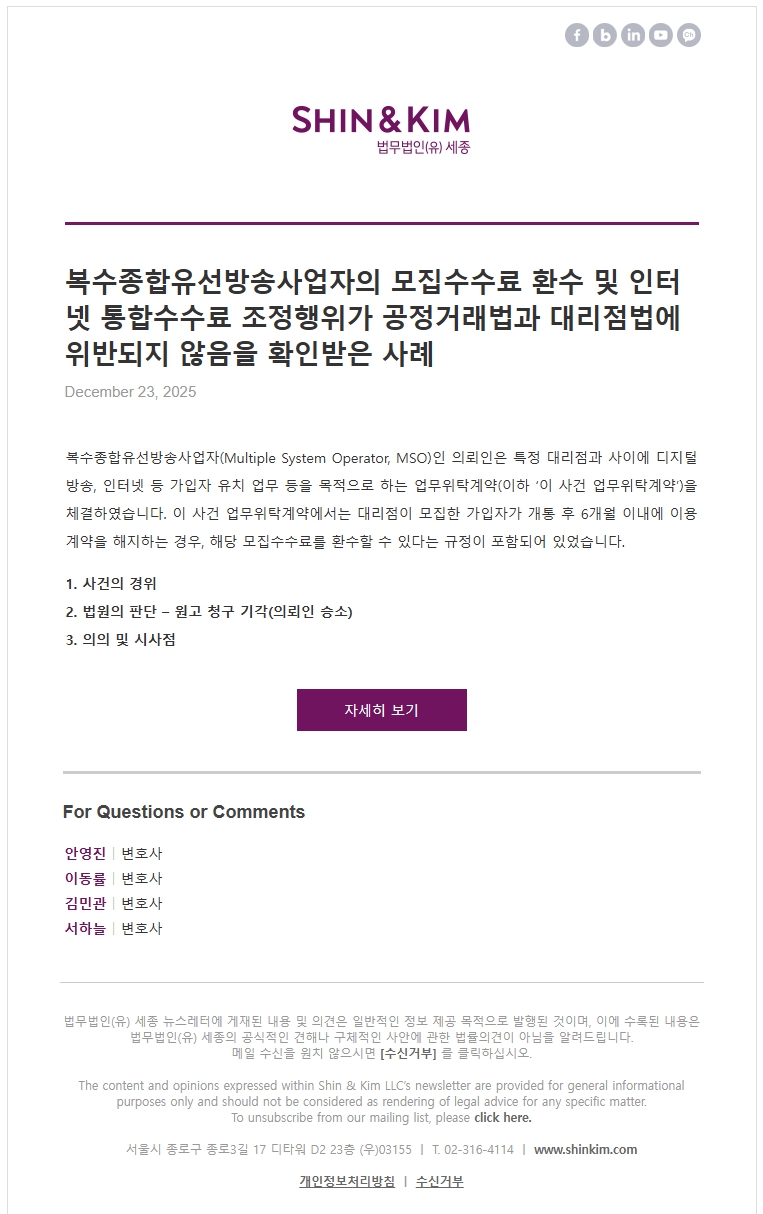Open 안영진 변호사's profile link
763x1214 pixels.
[x=85, y=853]
